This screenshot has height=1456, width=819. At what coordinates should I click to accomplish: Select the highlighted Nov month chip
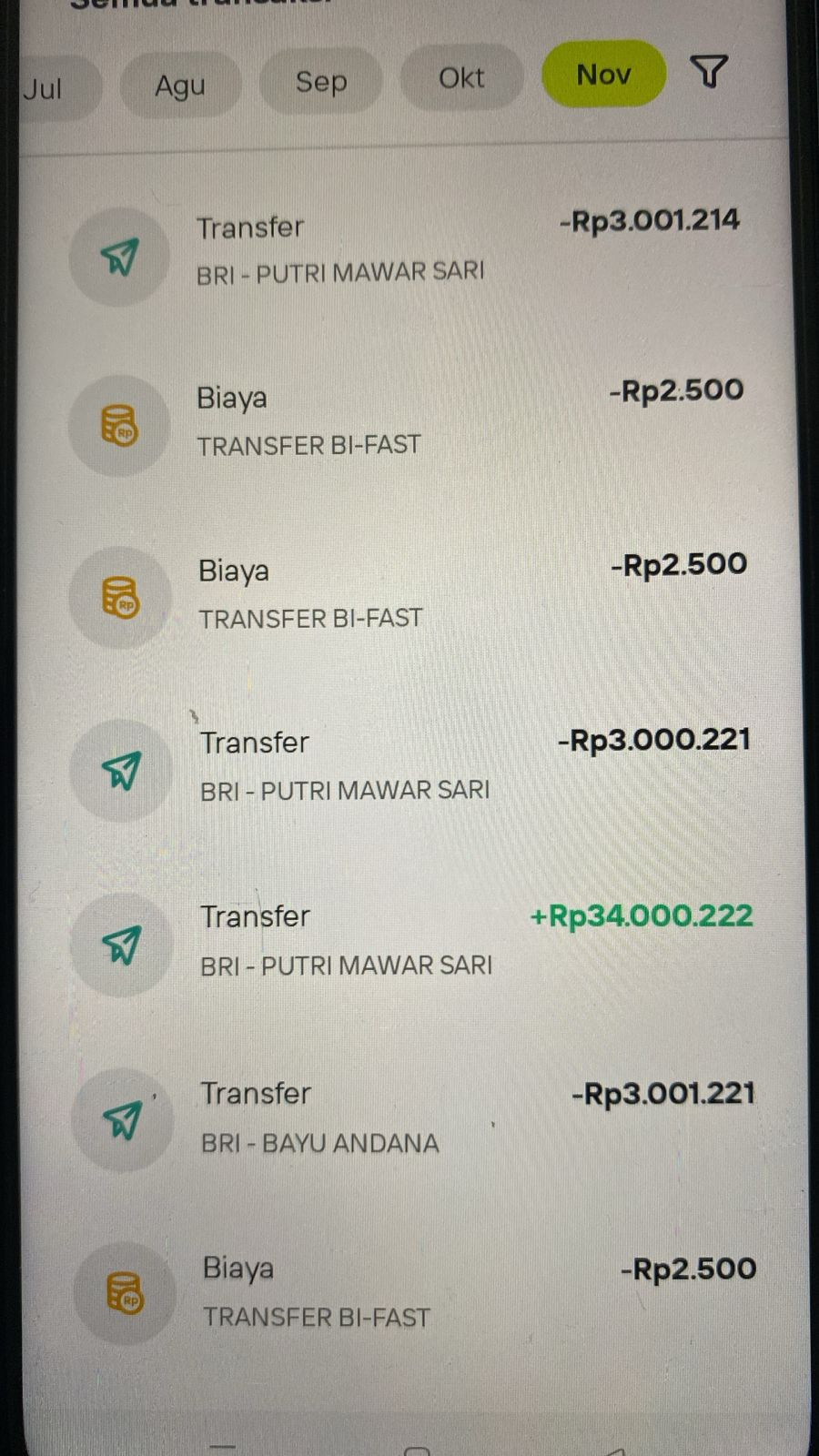point(603,74)
